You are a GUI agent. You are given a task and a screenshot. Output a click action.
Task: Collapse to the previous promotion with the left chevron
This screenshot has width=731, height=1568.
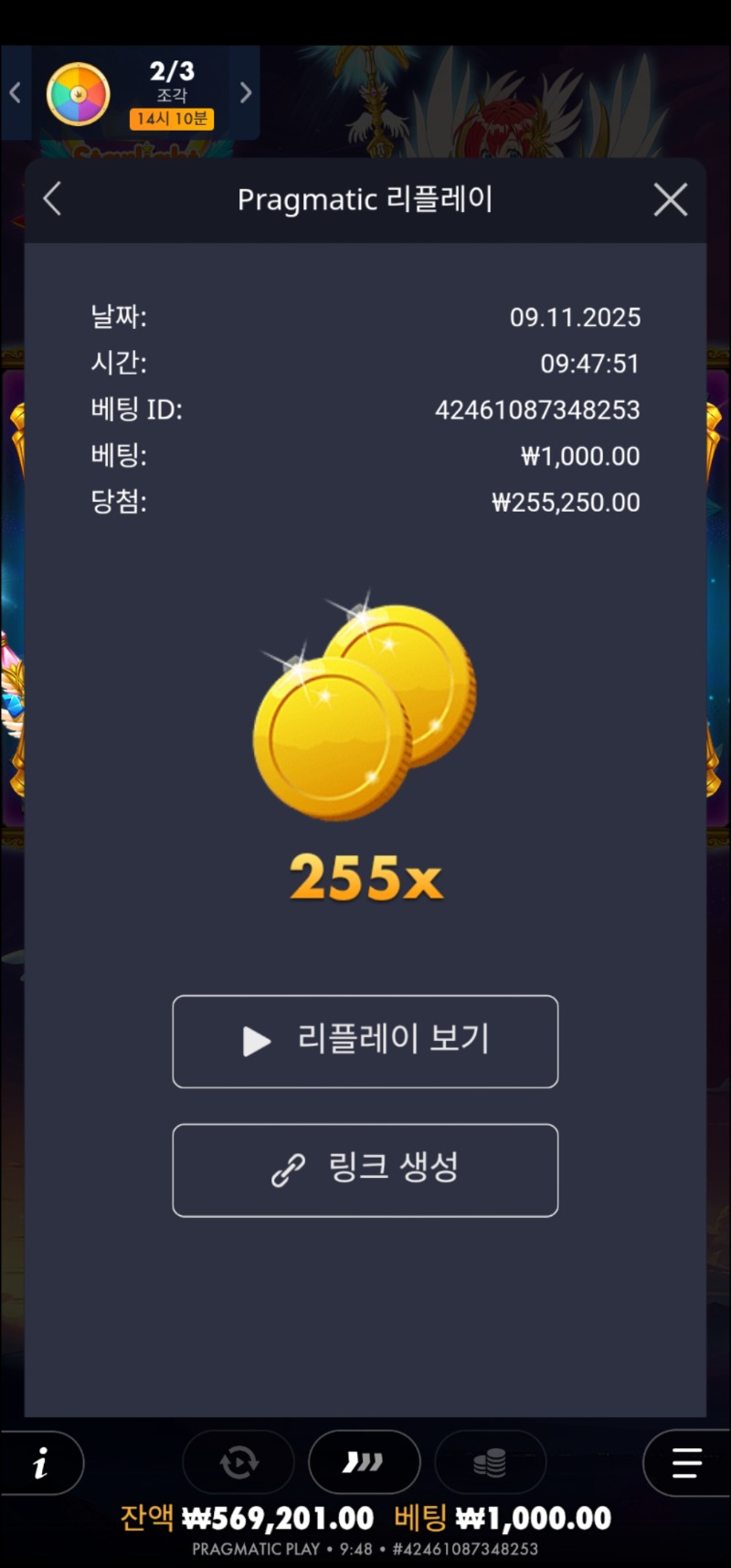[x=15, y=92]
